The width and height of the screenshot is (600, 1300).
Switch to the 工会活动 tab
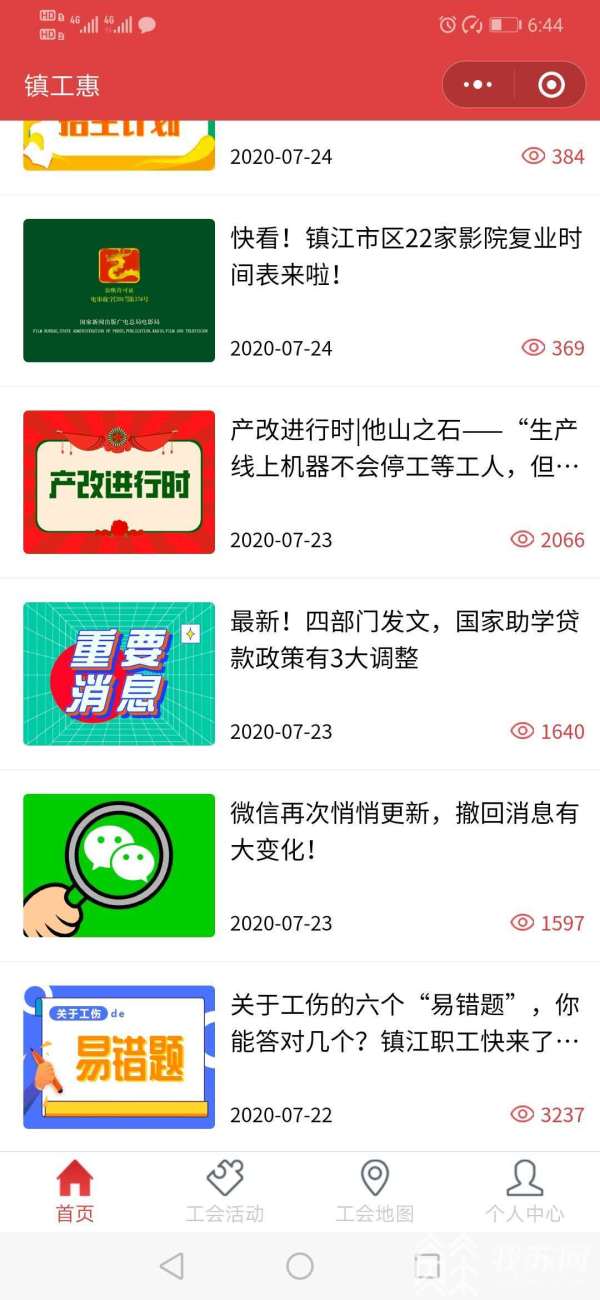coord(225,1192)
